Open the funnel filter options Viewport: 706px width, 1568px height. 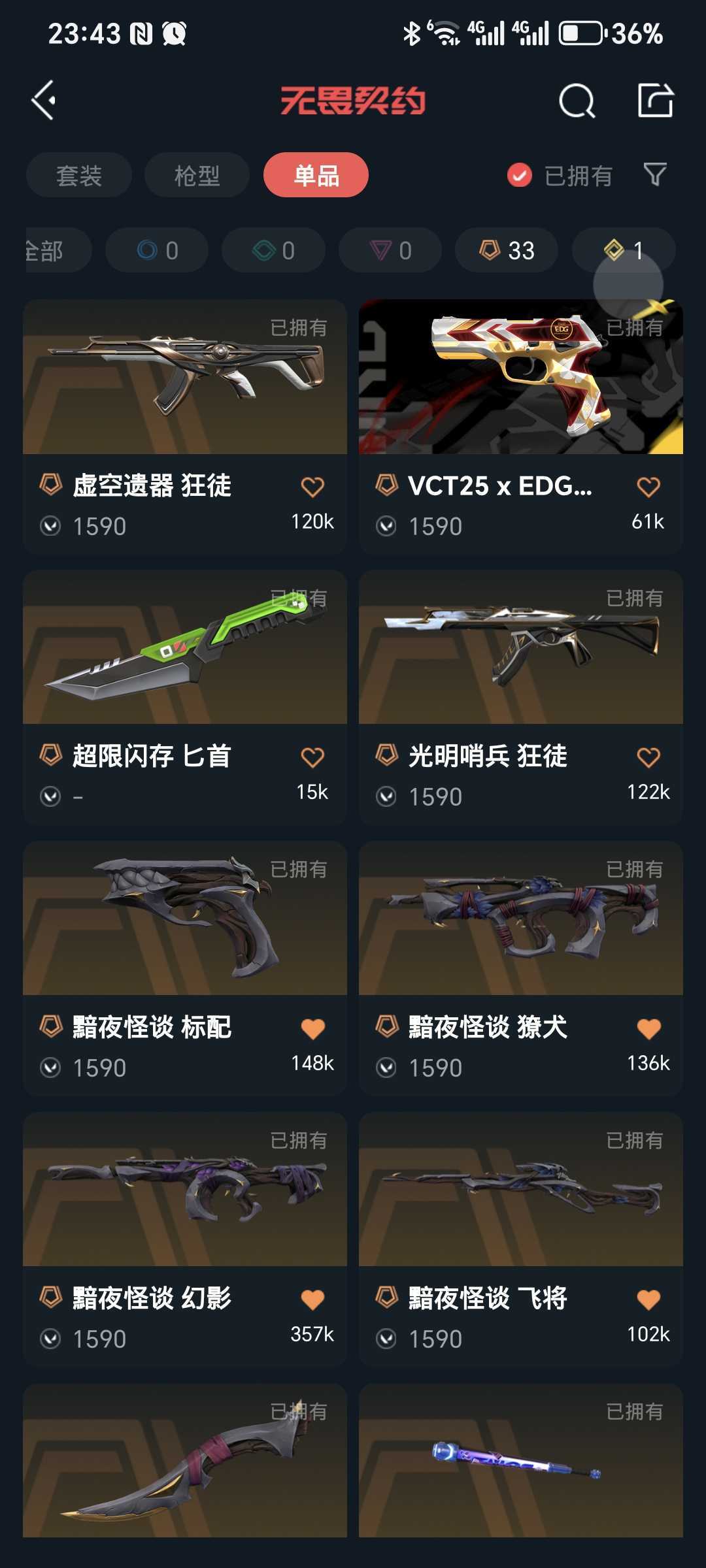point(655,174)
